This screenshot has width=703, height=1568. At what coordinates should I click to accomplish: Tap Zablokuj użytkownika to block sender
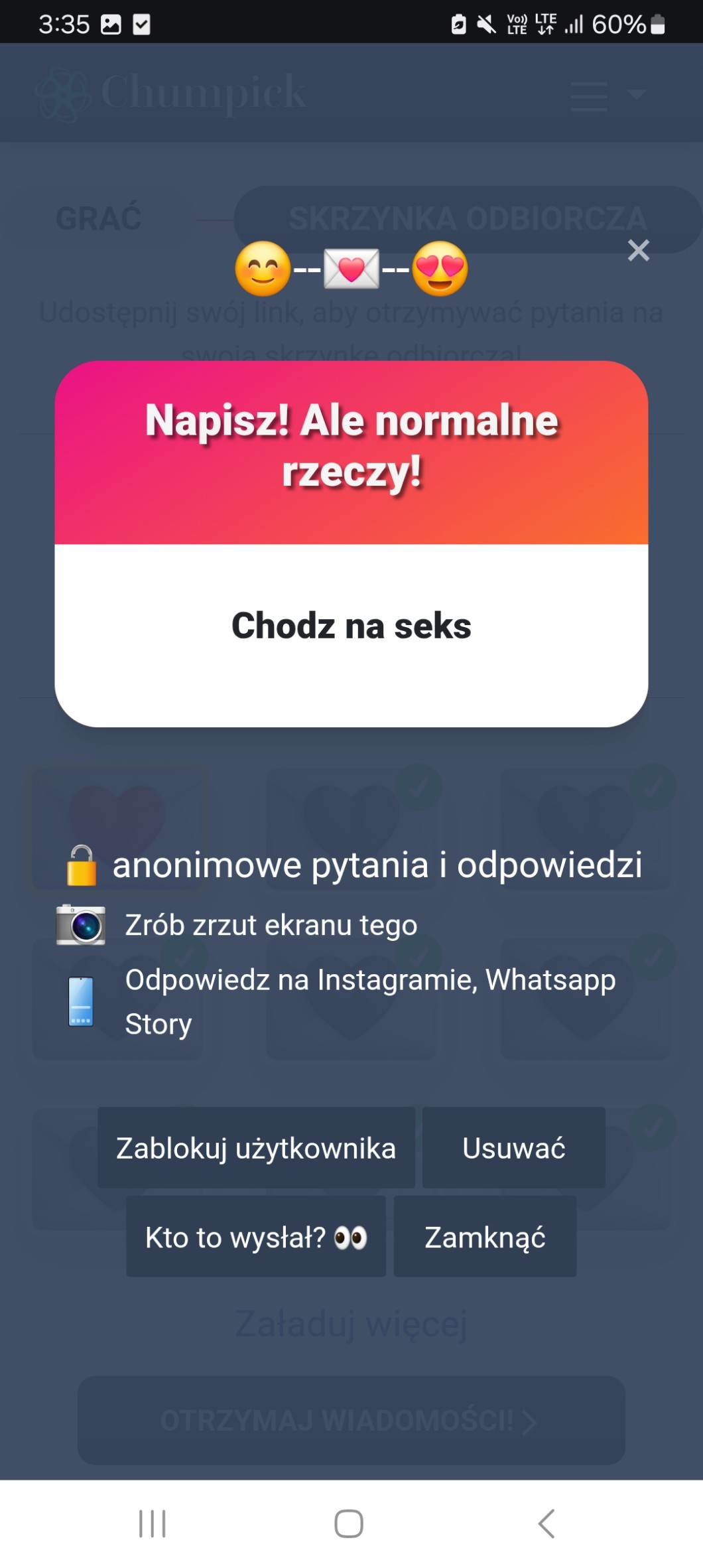256,1147
